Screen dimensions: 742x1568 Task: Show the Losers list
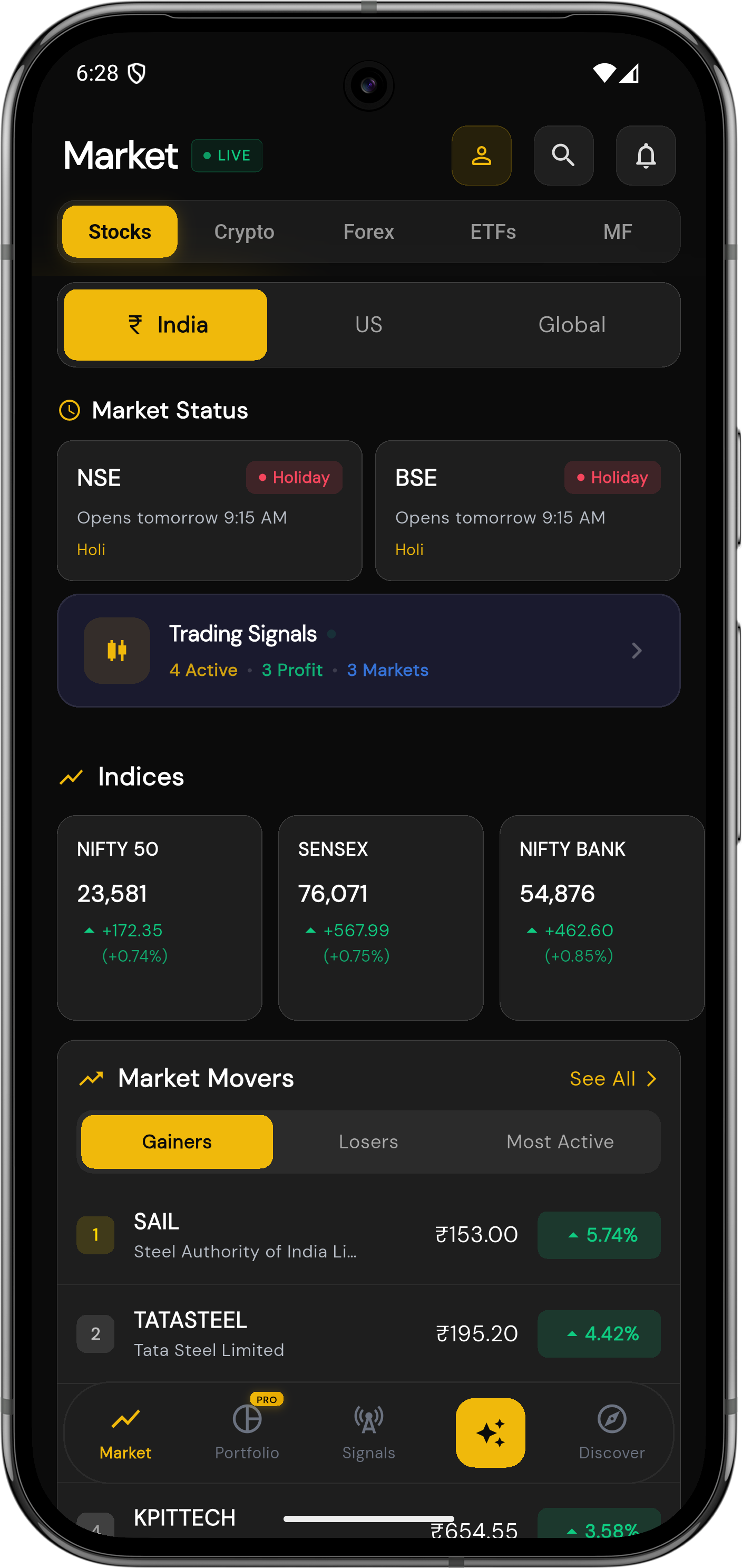(x=368, y=1142)
